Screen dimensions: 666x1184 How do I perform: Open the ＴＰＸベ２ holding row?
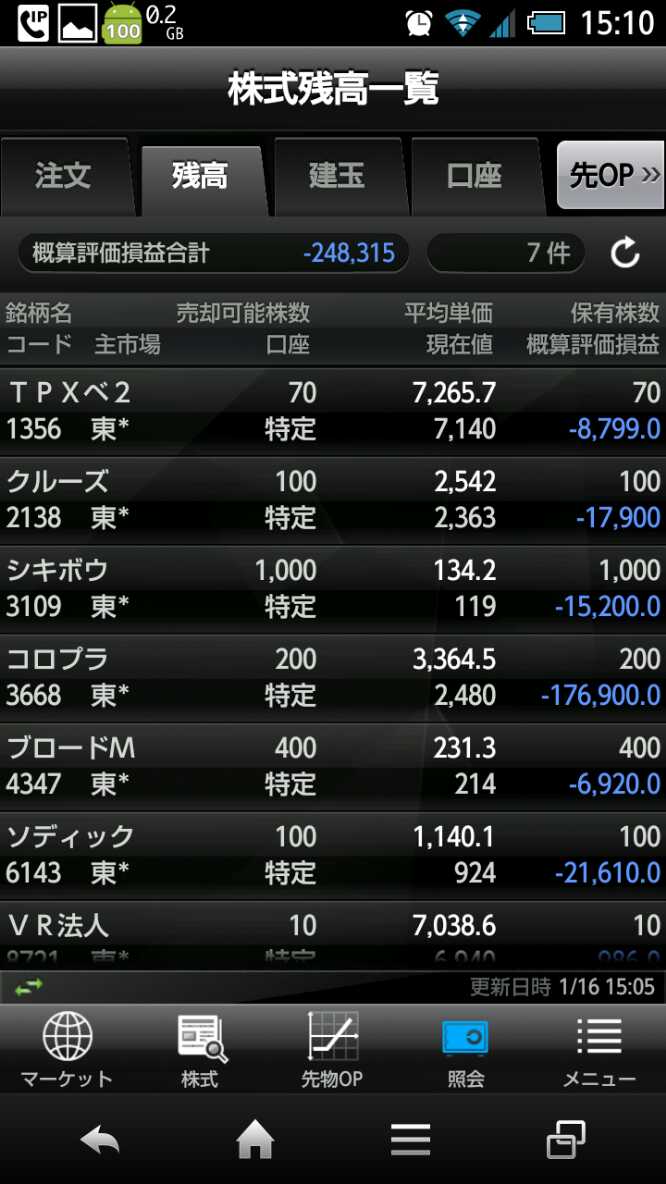pos(333,410)
